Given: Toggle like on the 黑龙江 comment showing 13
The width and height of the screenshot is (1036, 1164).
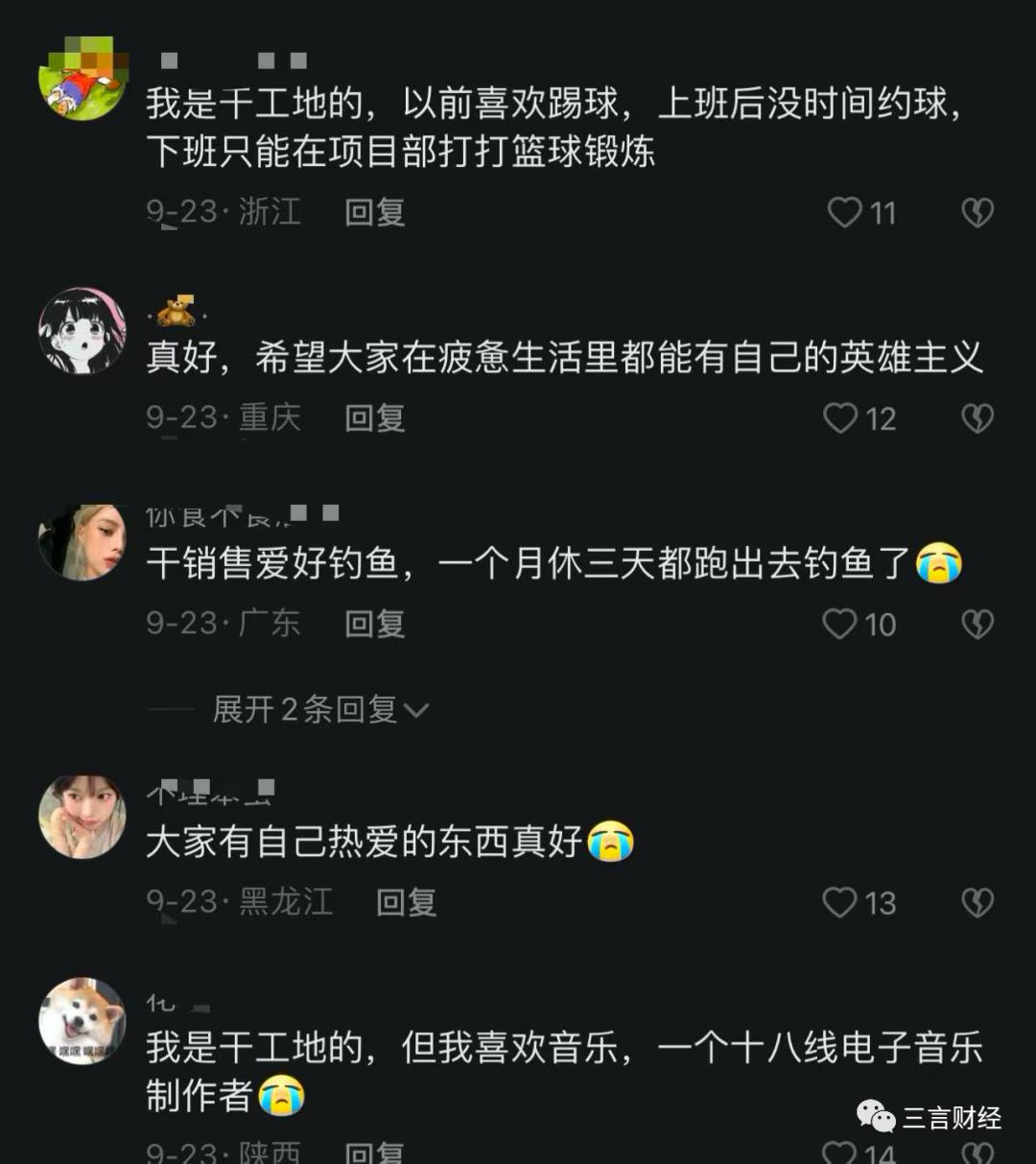Looking at the screenshot, I should (x=841, y=902).
